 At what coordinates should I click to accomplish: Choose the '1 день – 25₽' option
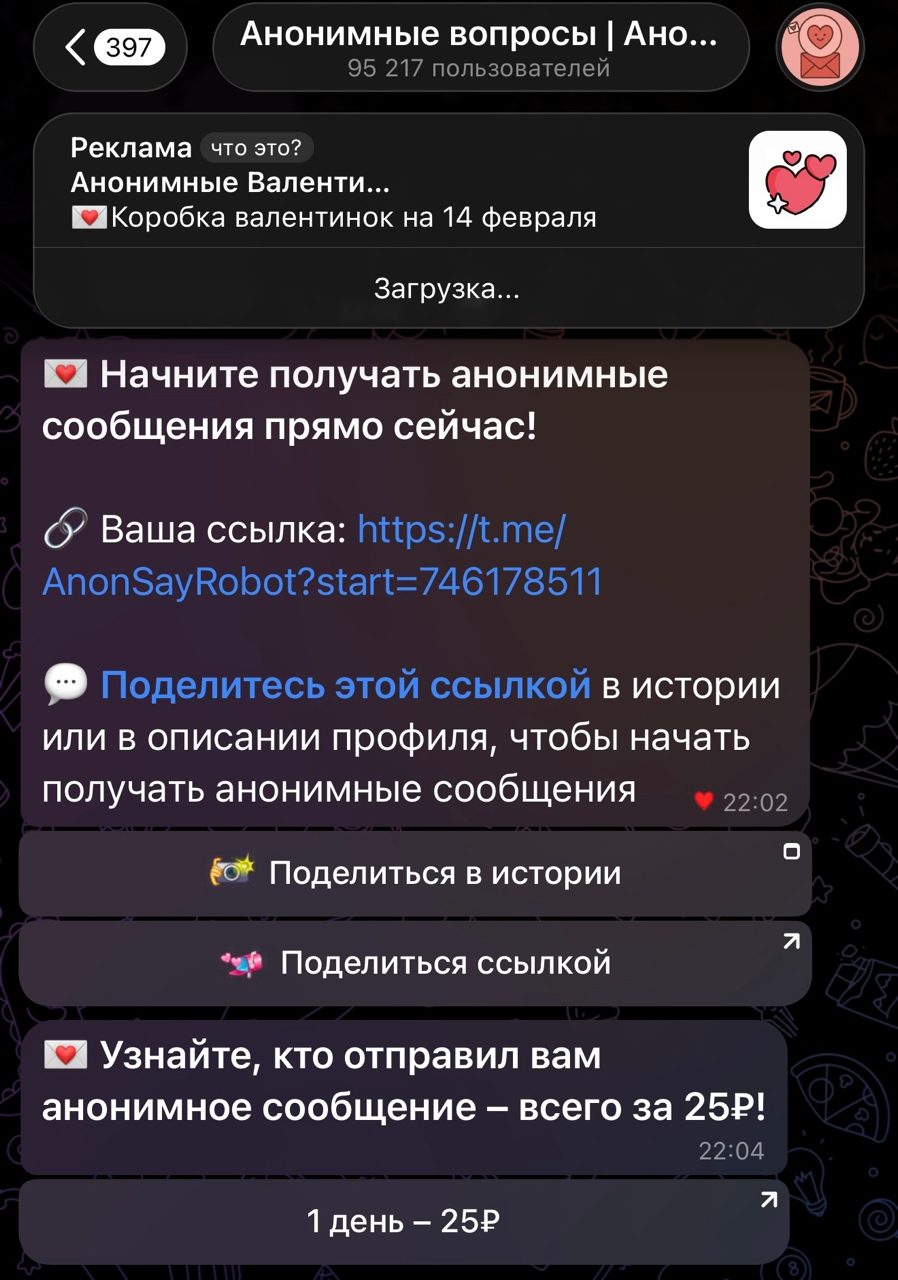[403, 1221]
